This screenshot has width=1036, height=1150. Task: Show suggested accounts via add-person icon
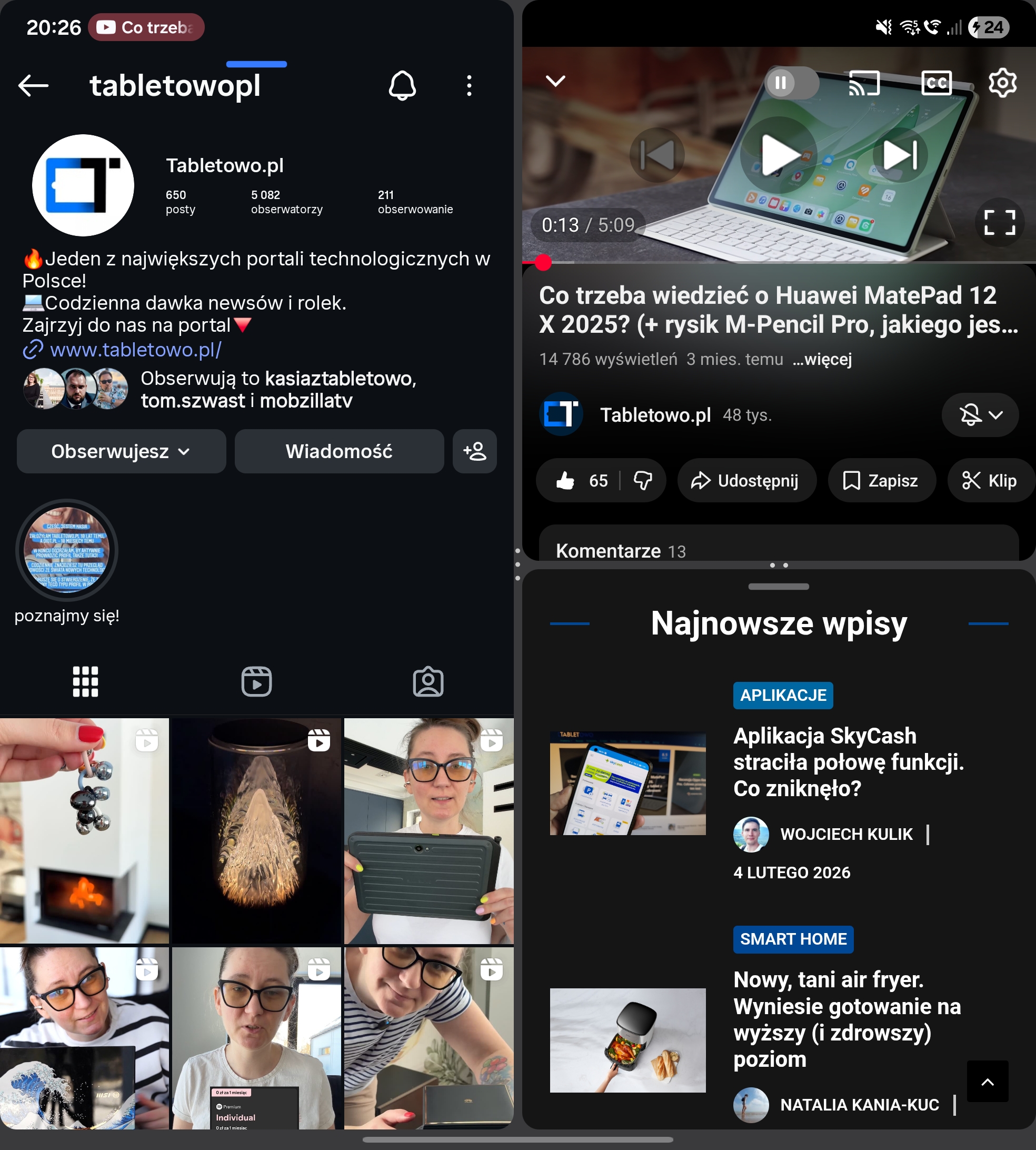475,451
